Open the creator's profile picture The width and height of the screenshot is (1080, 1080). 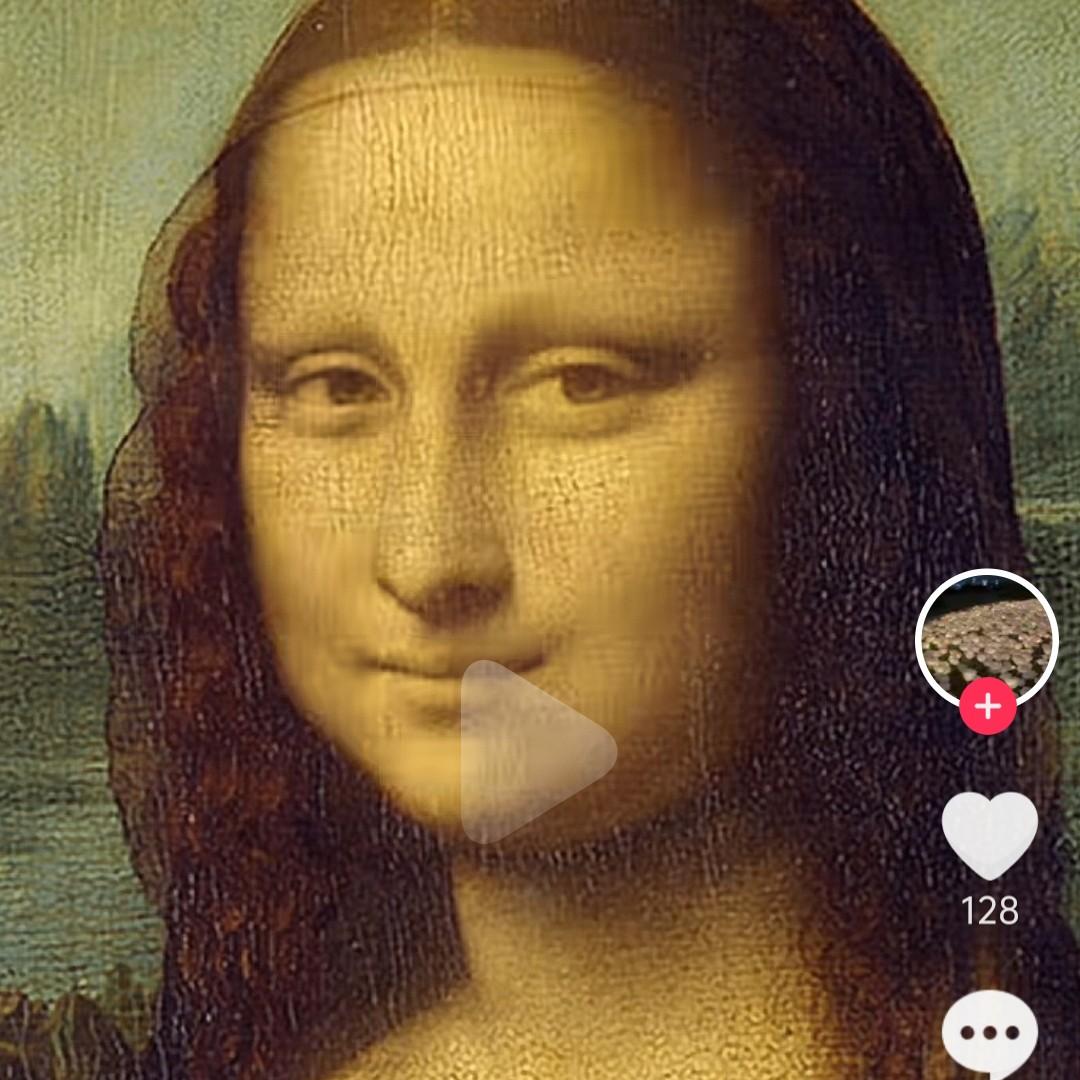click(x=986, y=639)
